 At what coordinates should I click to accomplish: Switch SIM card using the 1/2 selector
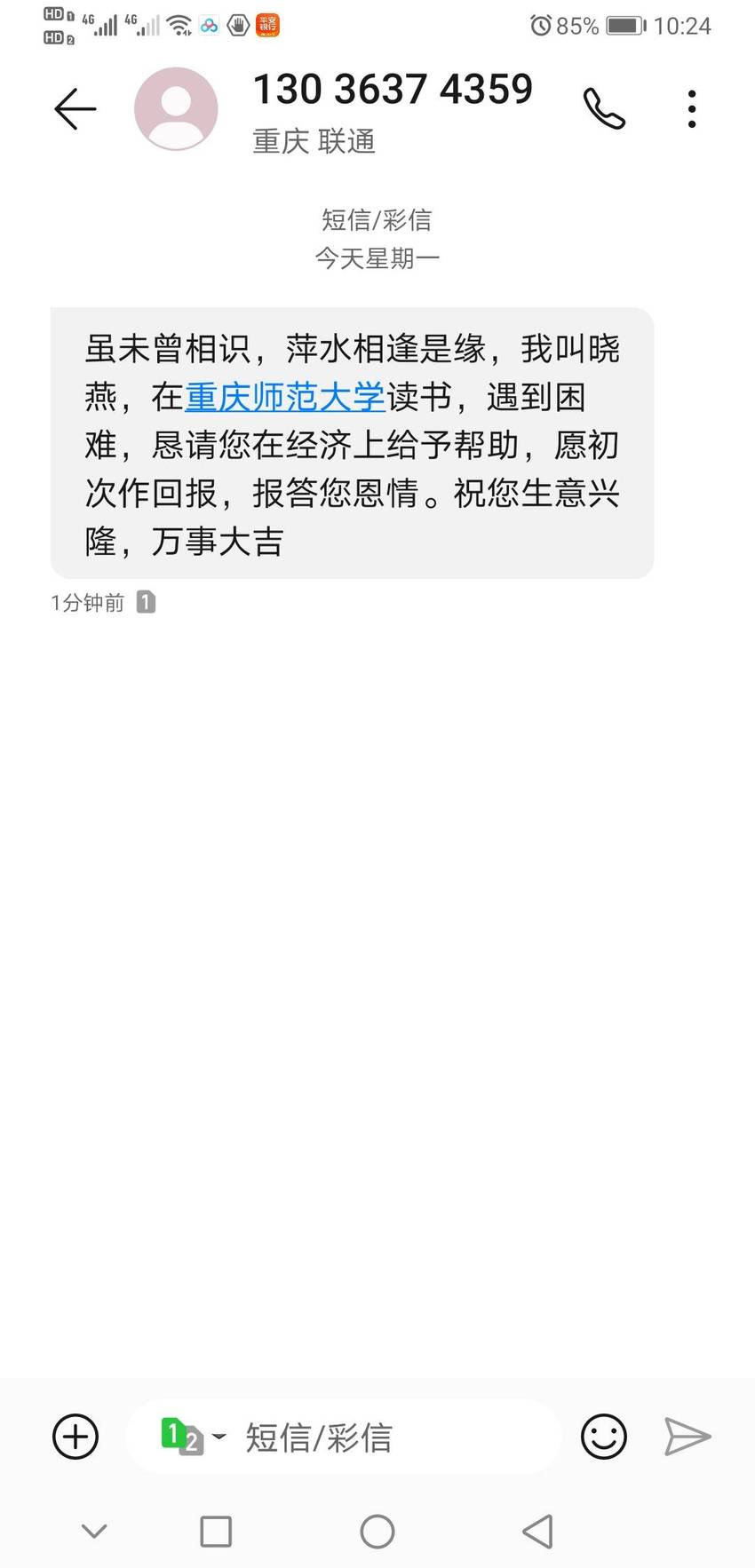coord(192,1436)
